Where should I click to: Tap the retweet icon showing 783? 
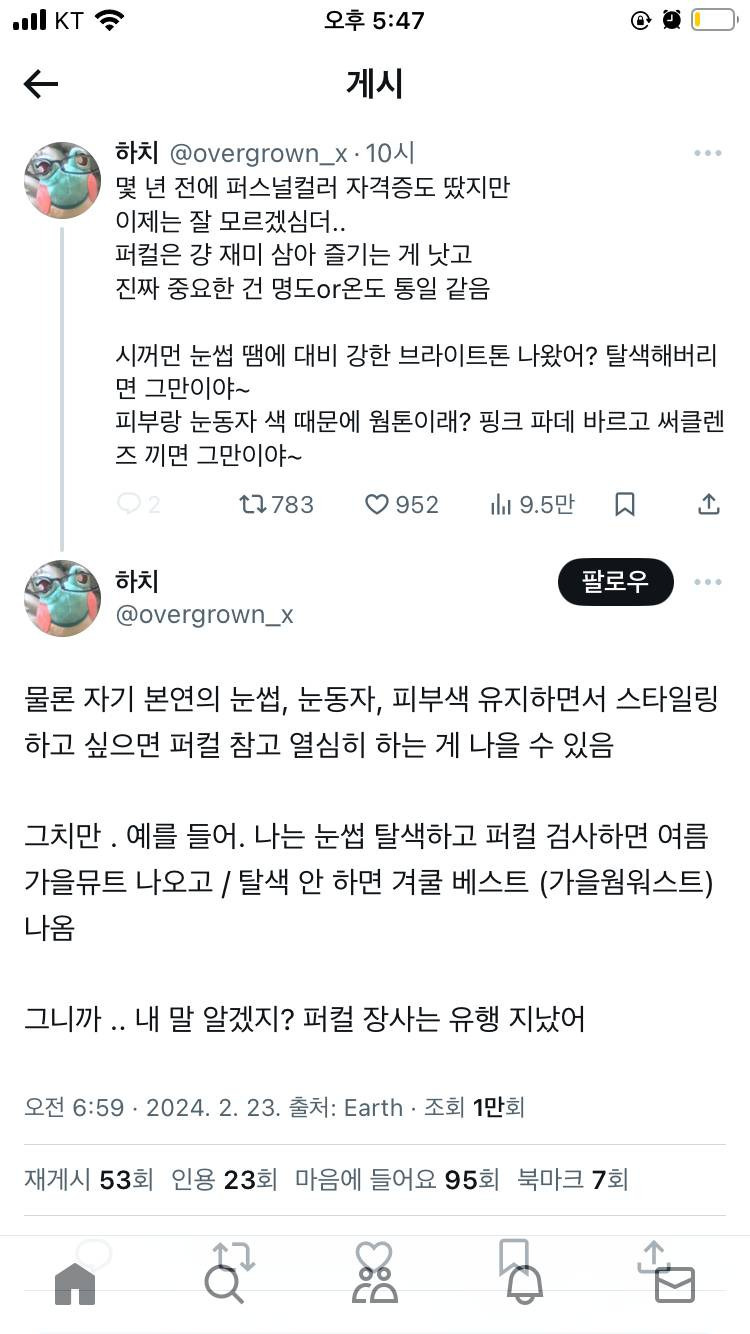[x=276, y=504]
